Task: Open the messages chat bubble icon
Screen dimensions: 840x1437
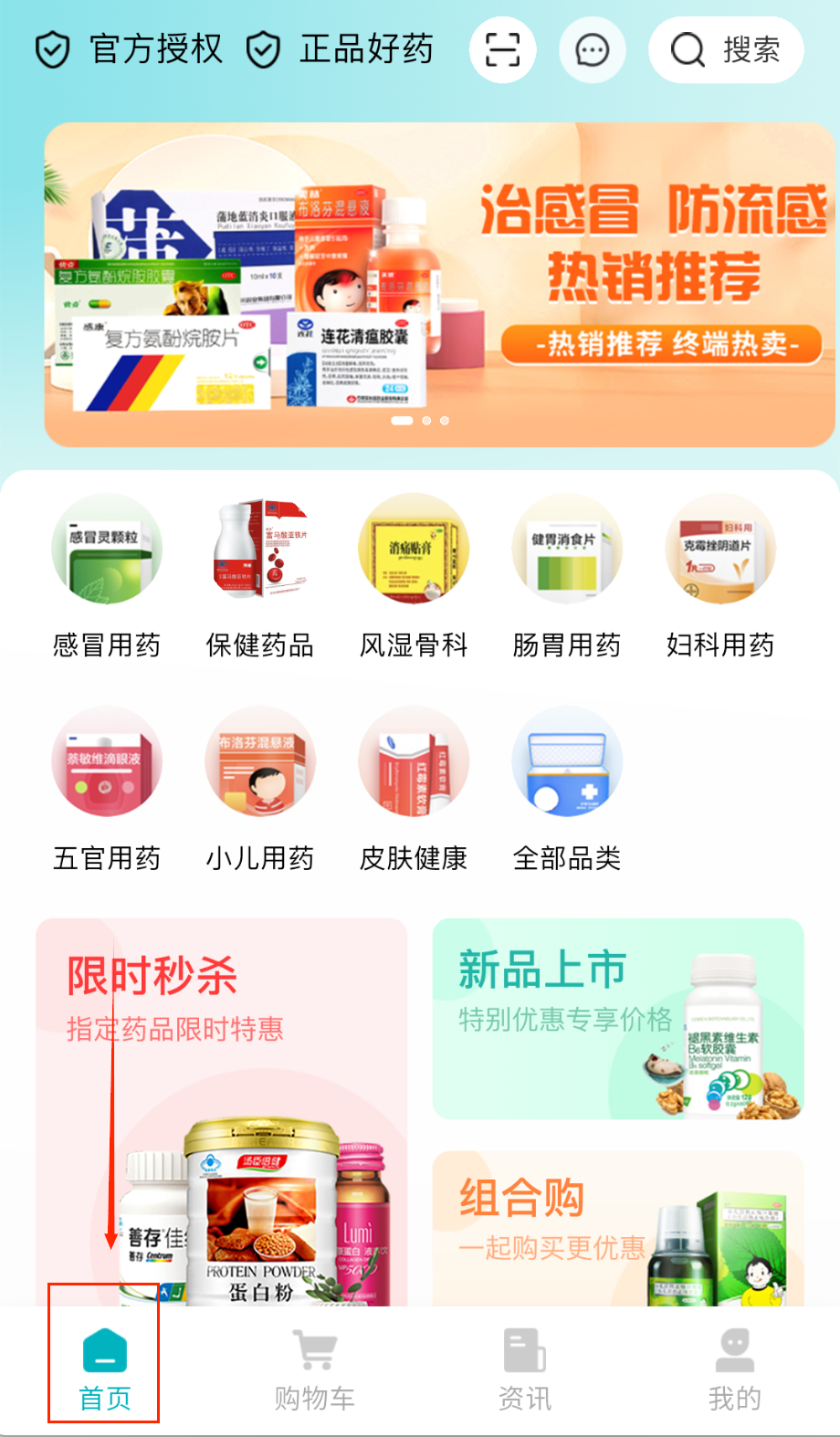Action: (x=592, y=49)
